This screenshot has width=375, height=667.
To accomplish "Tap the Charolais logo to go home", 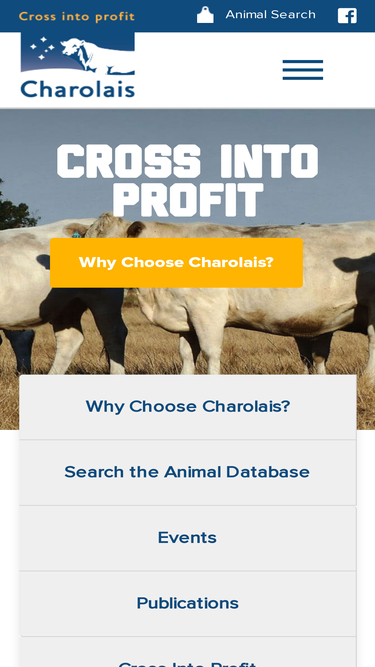I will tap(77, 66).
